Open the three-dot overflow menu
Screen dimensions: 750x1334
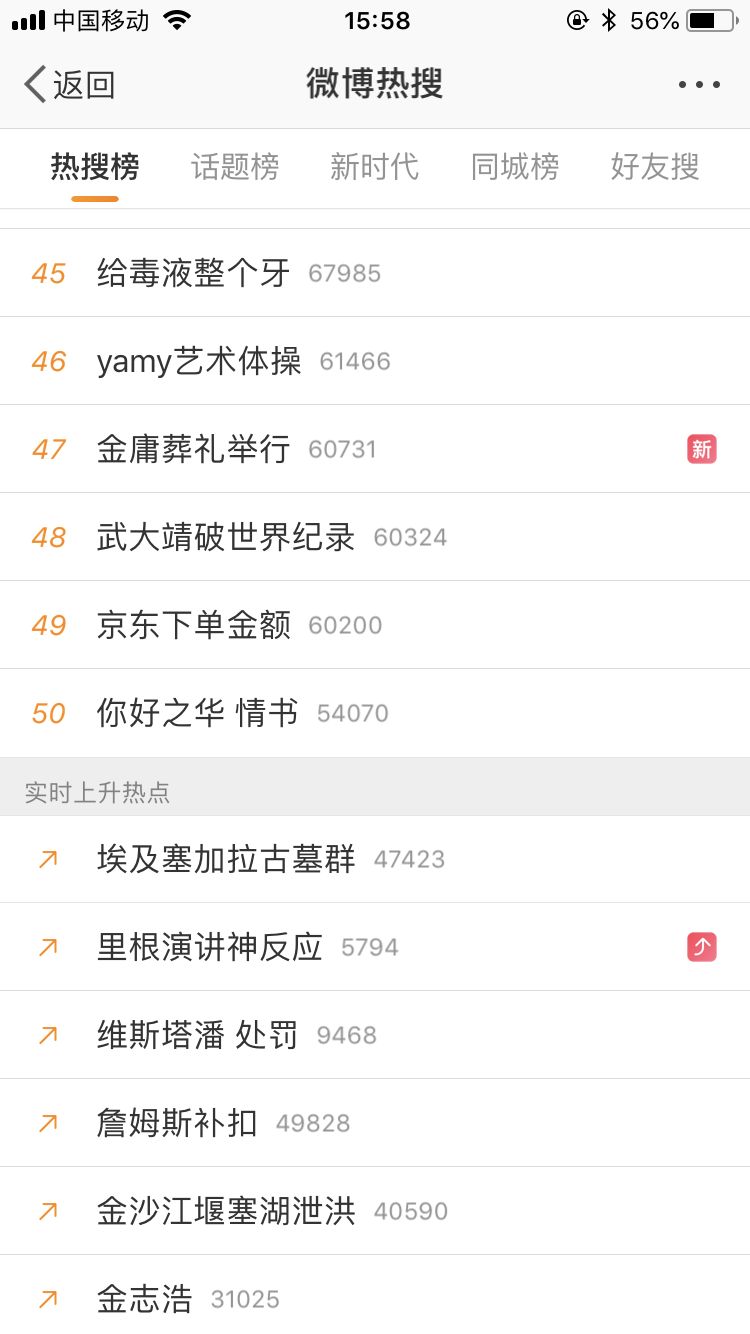click(699, 85)
